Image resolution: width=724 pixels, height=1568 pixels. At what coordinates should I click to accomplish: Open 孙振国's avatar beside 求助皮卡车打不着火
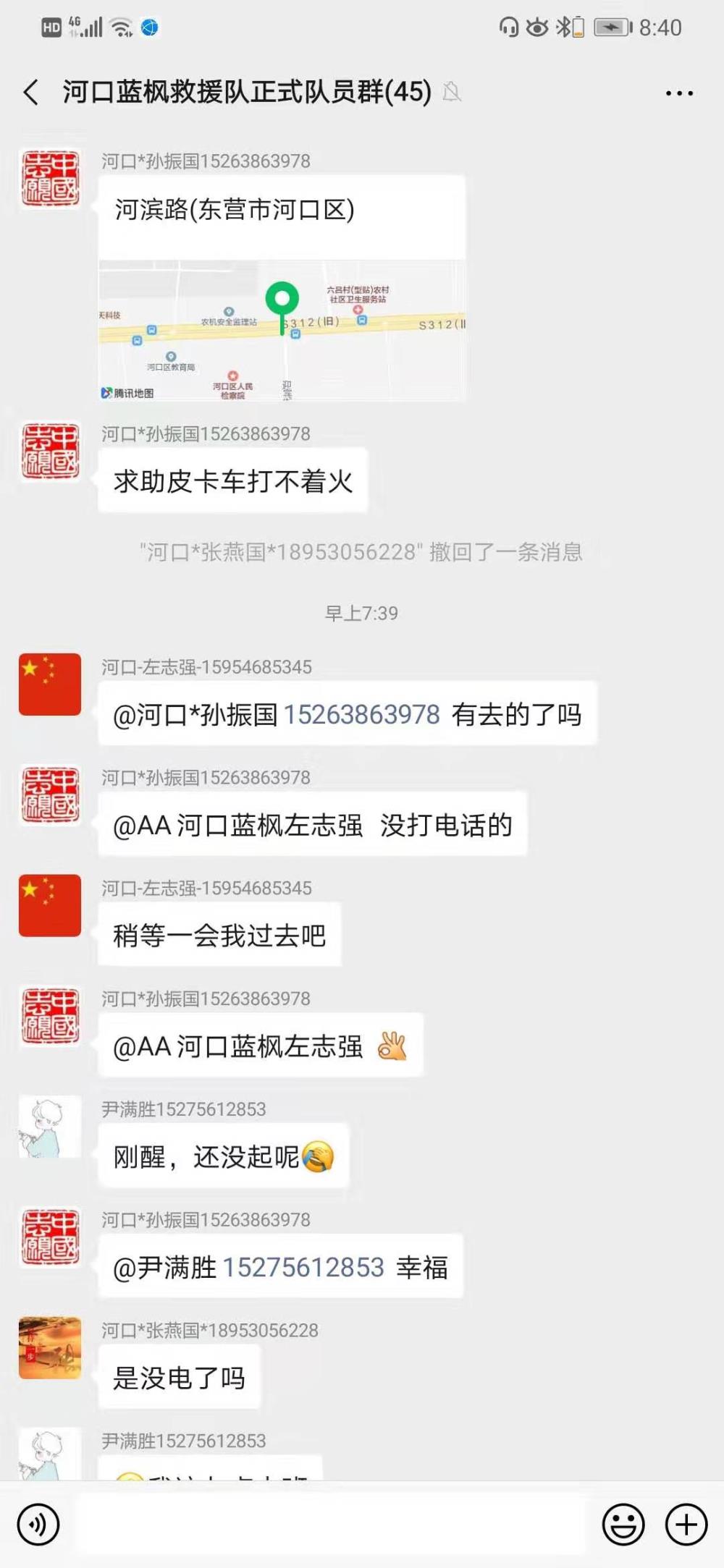click(x=50, y=452)
